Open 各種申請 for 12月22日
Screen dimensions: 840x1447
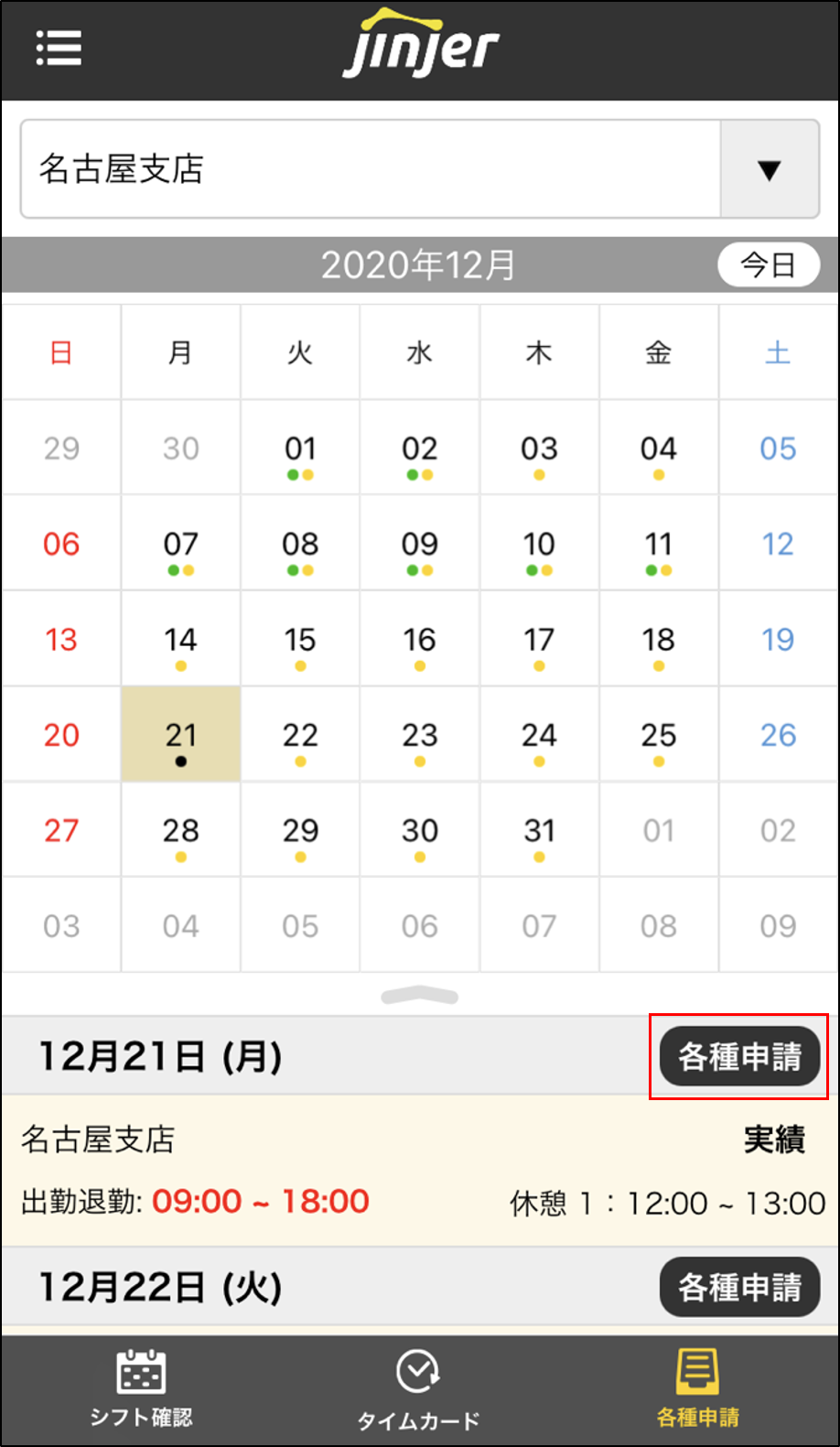(739, 1287)
